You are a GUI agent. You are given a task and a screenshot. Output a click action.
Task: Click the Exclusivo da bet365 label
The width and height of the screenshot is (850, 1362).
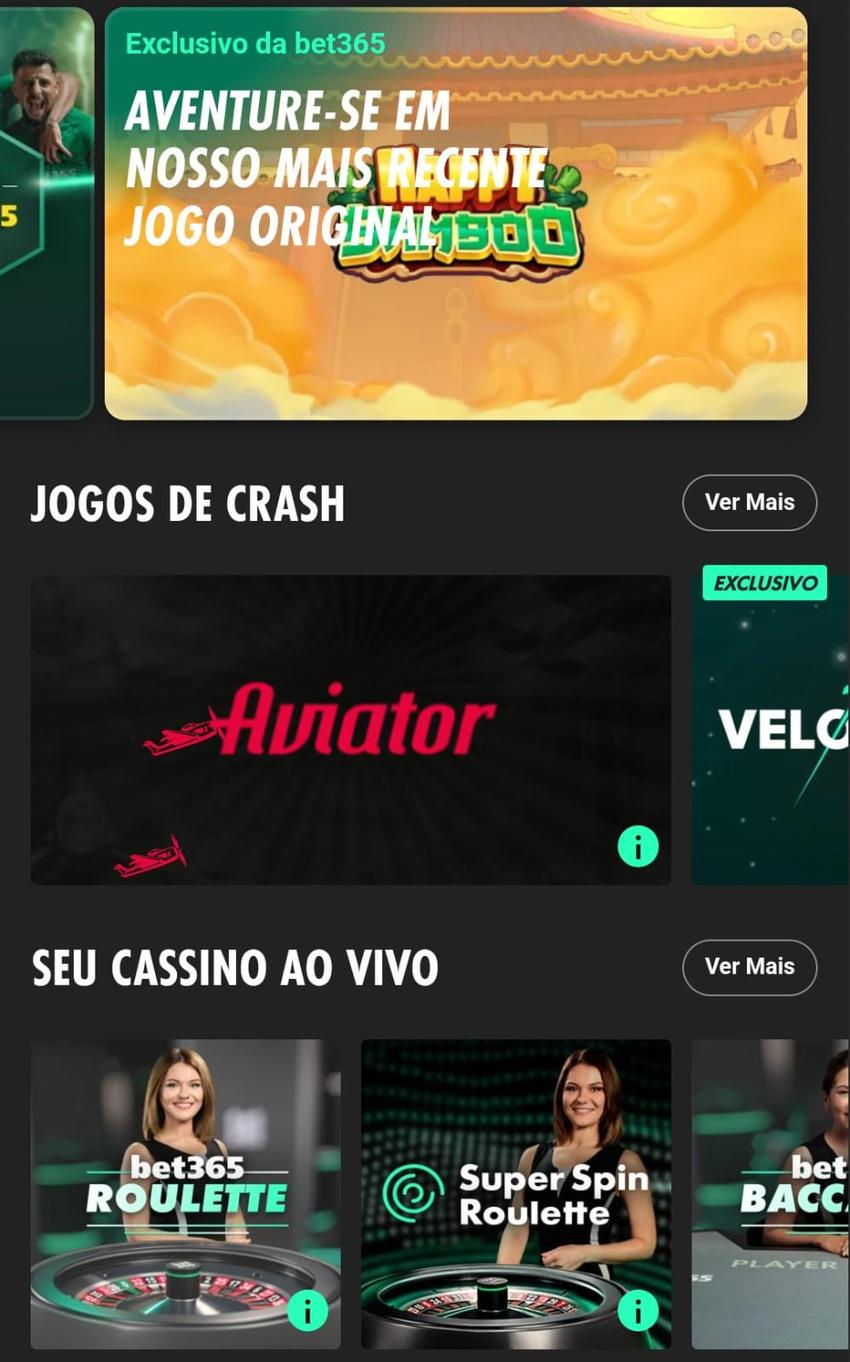click(x=254, y=44)
